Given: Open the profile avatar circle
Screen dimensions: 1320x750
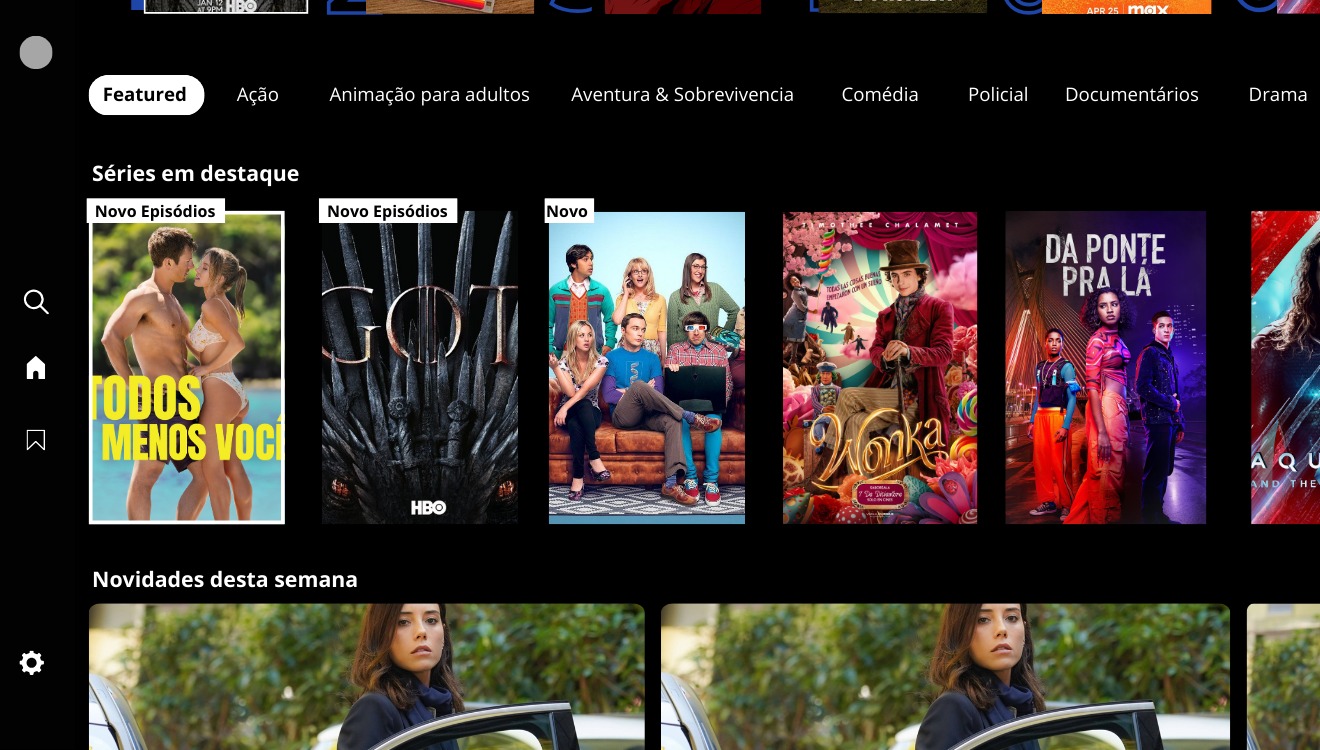Looking at the screenshot, I should pyautogui.click(x=36, y=52).
